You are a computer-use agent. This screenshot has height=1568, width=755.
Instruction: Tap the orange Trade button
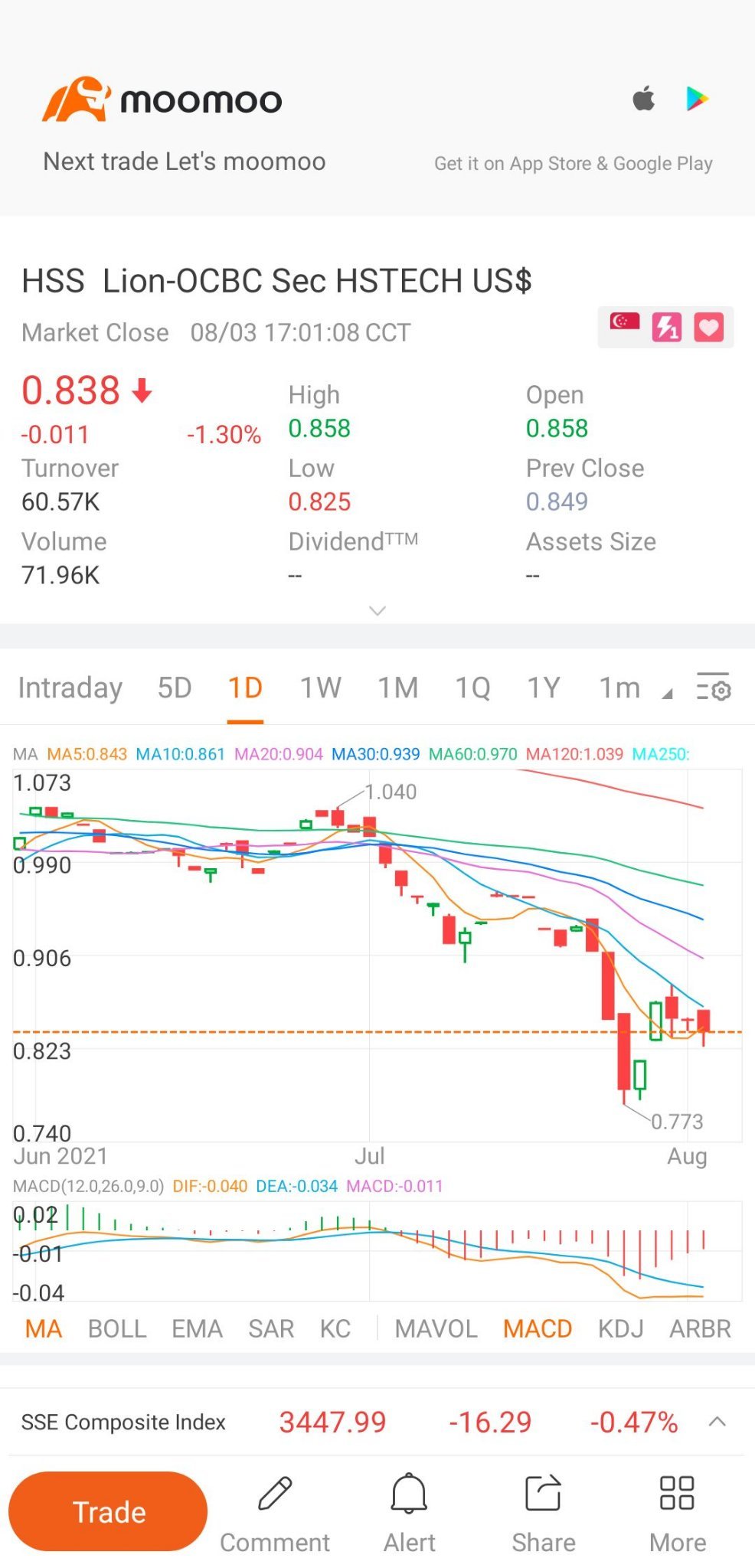pos(108,1512)
